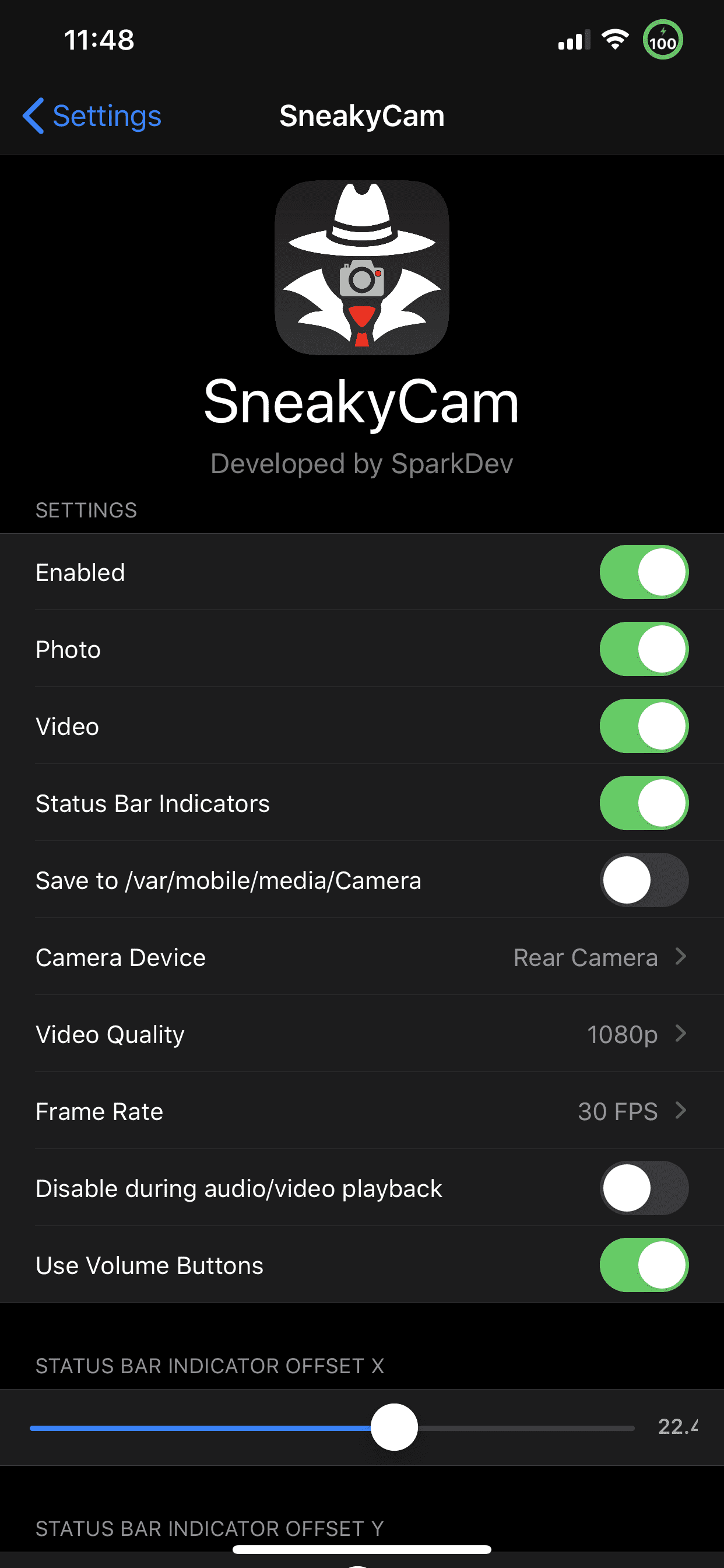Enable Save to /var/mobile/media/Camera
Viewport: 724px width, 1568px height.
[643, 880]
